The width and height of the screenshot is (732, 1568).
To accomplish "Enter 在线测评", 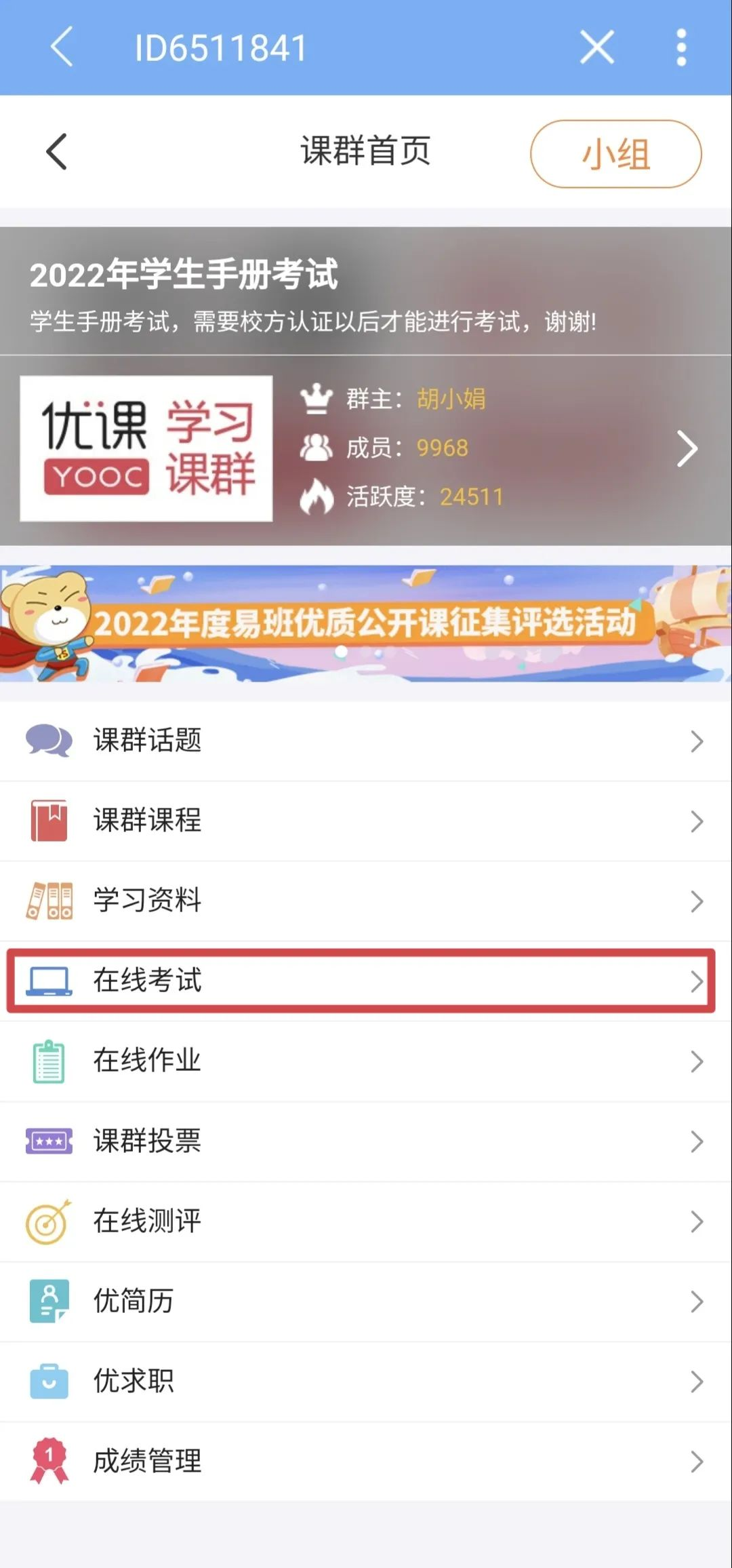I will tap(366, 1221).
